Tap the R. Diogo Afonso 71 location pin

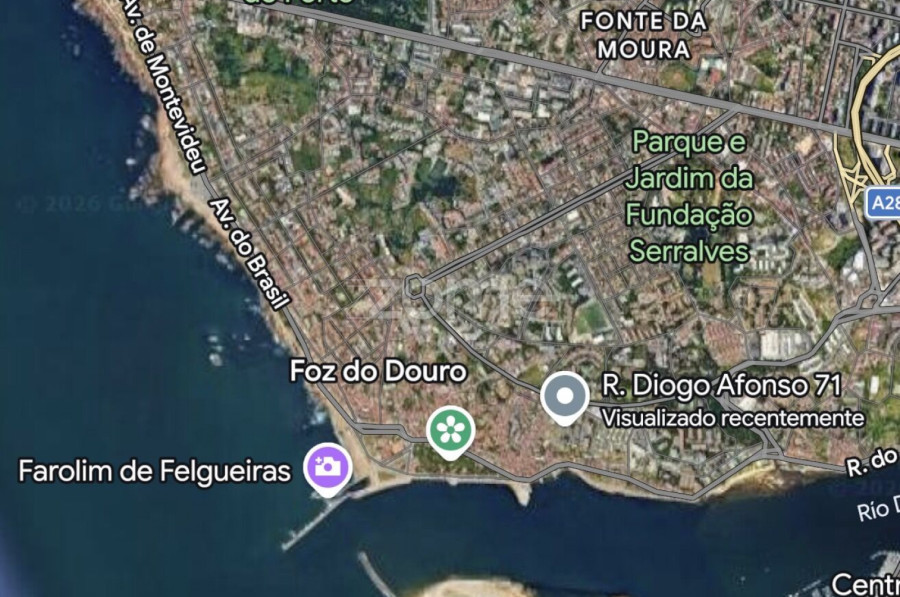[x=565, y=397]
